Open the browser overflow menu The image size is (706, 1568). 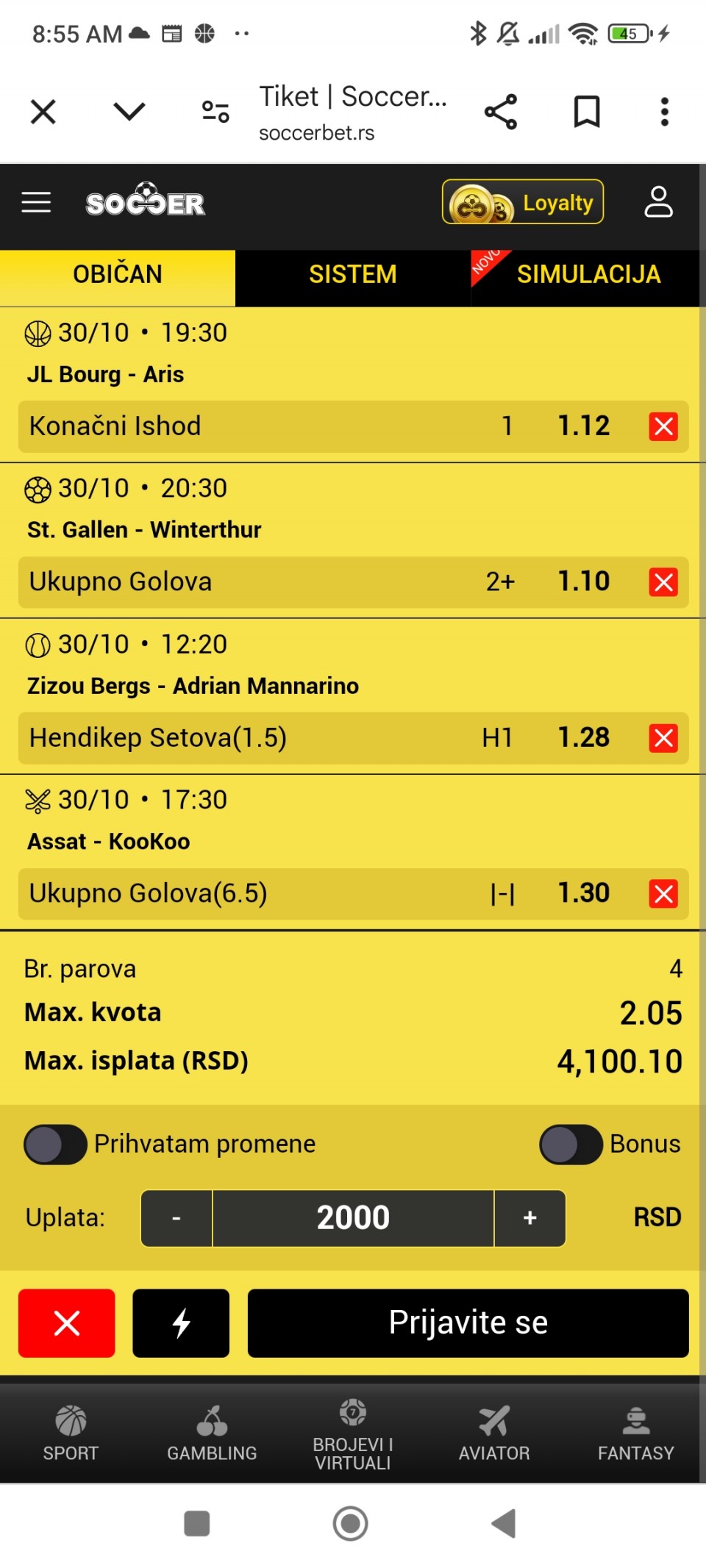(x=665, y=112)
